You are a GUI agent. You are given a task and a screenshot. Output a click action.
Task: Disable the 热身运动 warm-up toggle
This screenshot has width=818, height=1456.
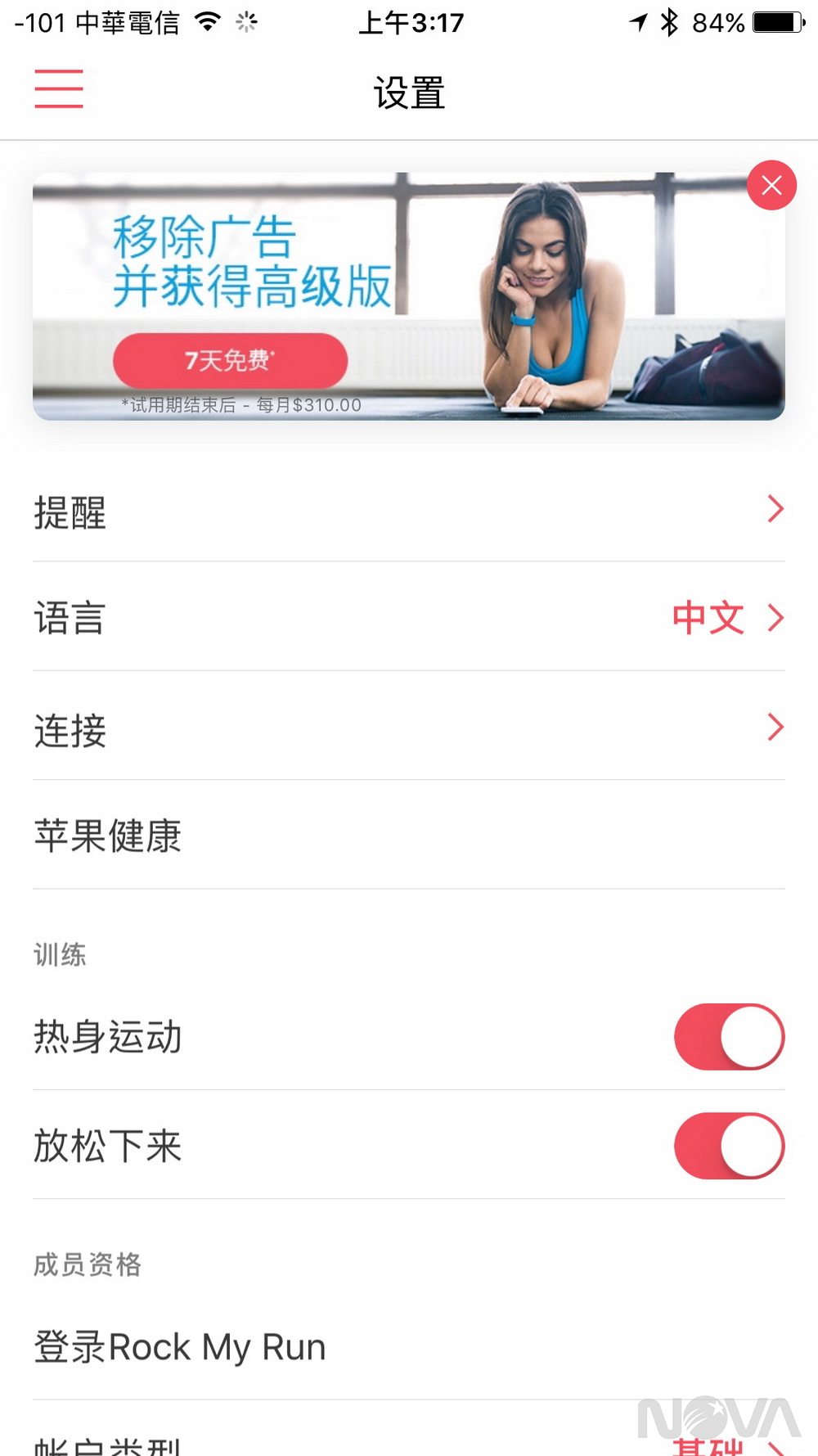[x=729, y=1036]
